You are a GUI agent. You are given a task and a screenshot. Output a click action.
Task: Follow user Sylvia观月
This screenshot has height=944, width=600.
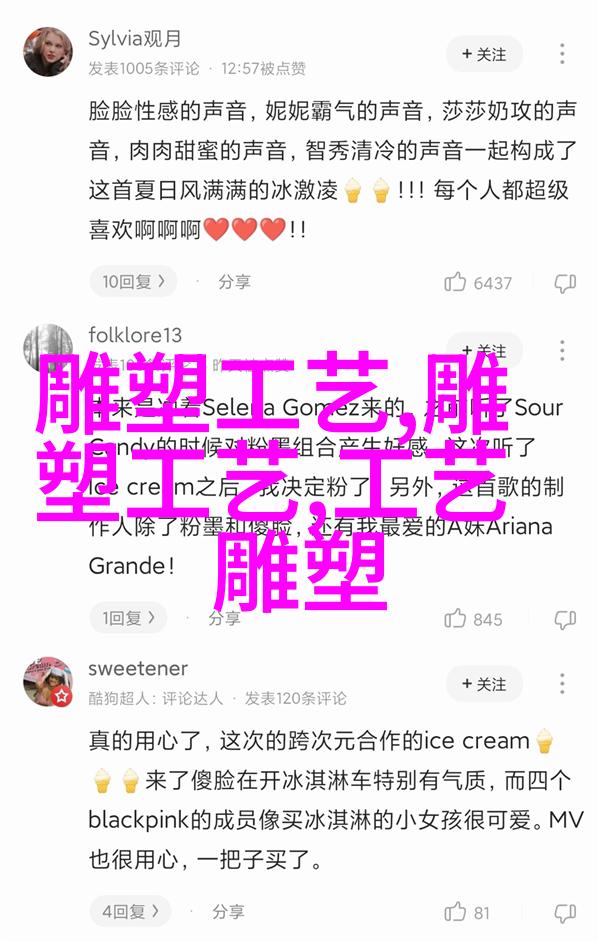(x=484, y=54)
